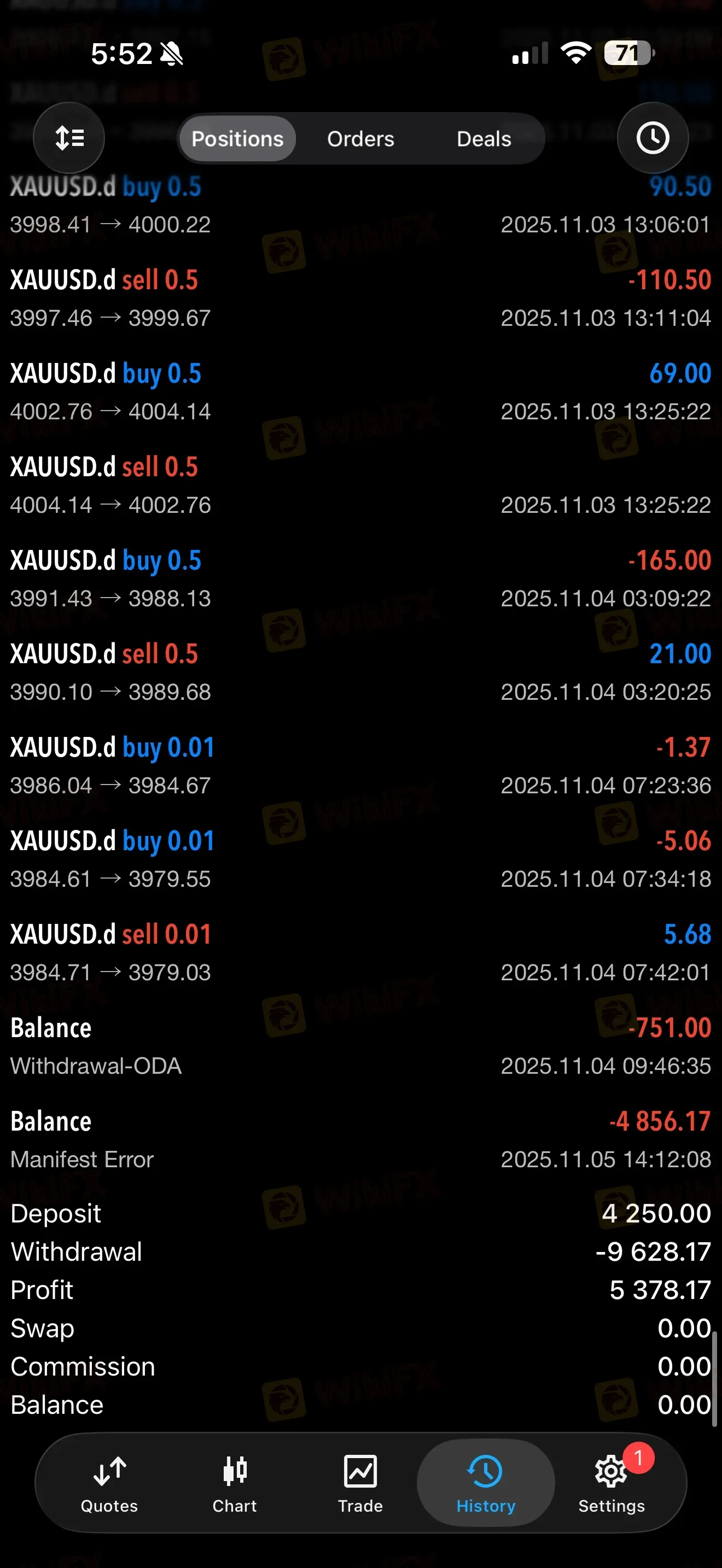Switch to the Orders segment

tap(360, 139)
